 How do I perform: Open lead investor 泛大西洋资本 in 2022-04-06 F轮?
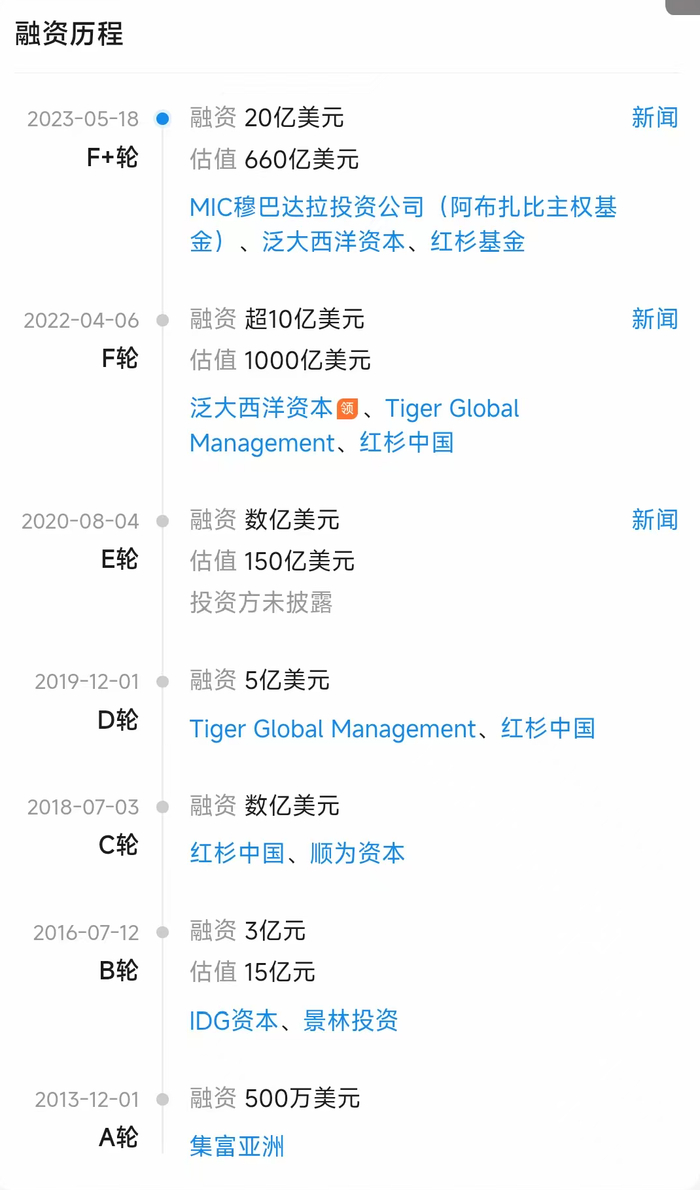tap(261, 408)
